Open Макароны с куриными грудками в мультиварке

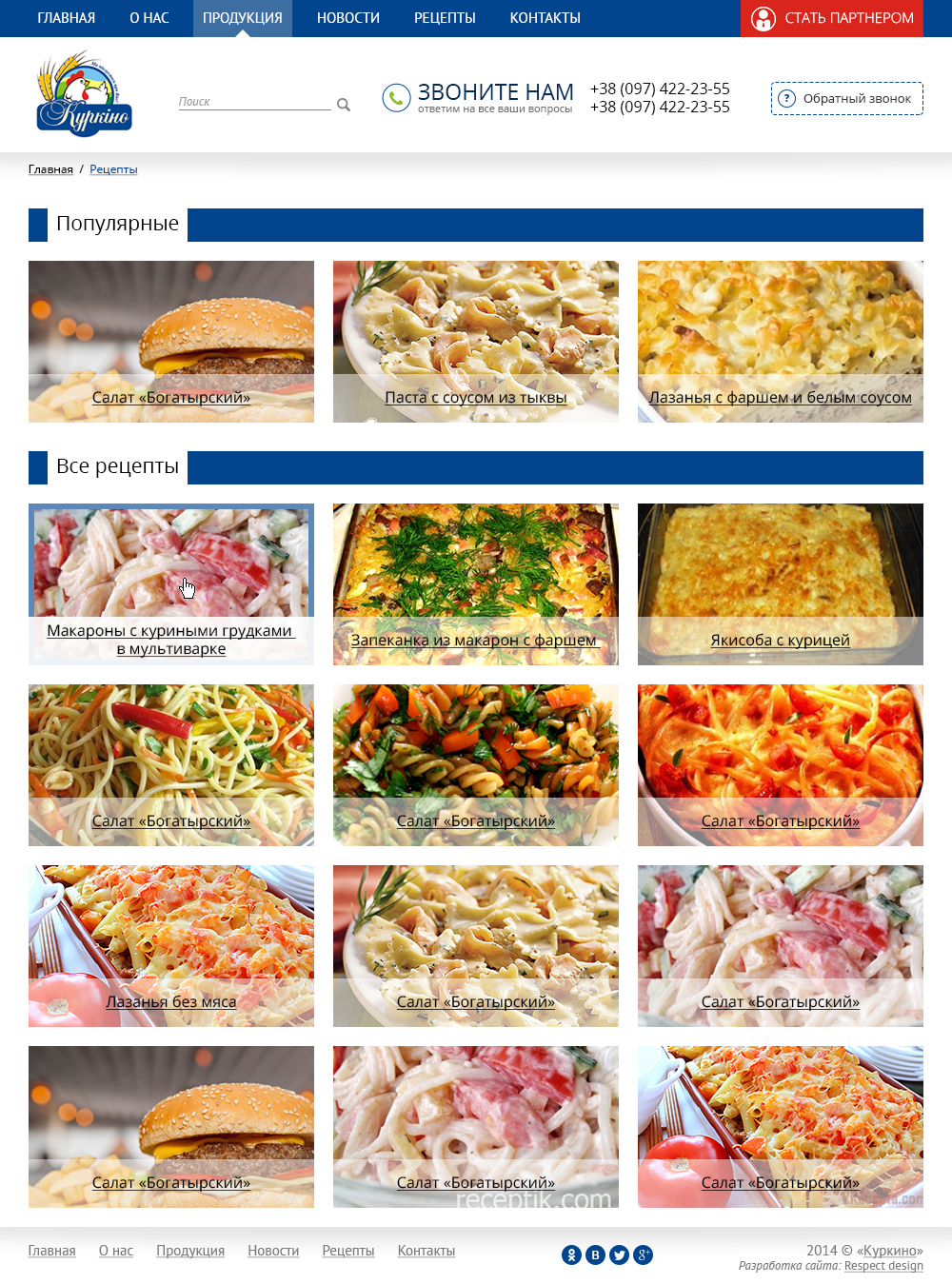click(x=170, y=640)
